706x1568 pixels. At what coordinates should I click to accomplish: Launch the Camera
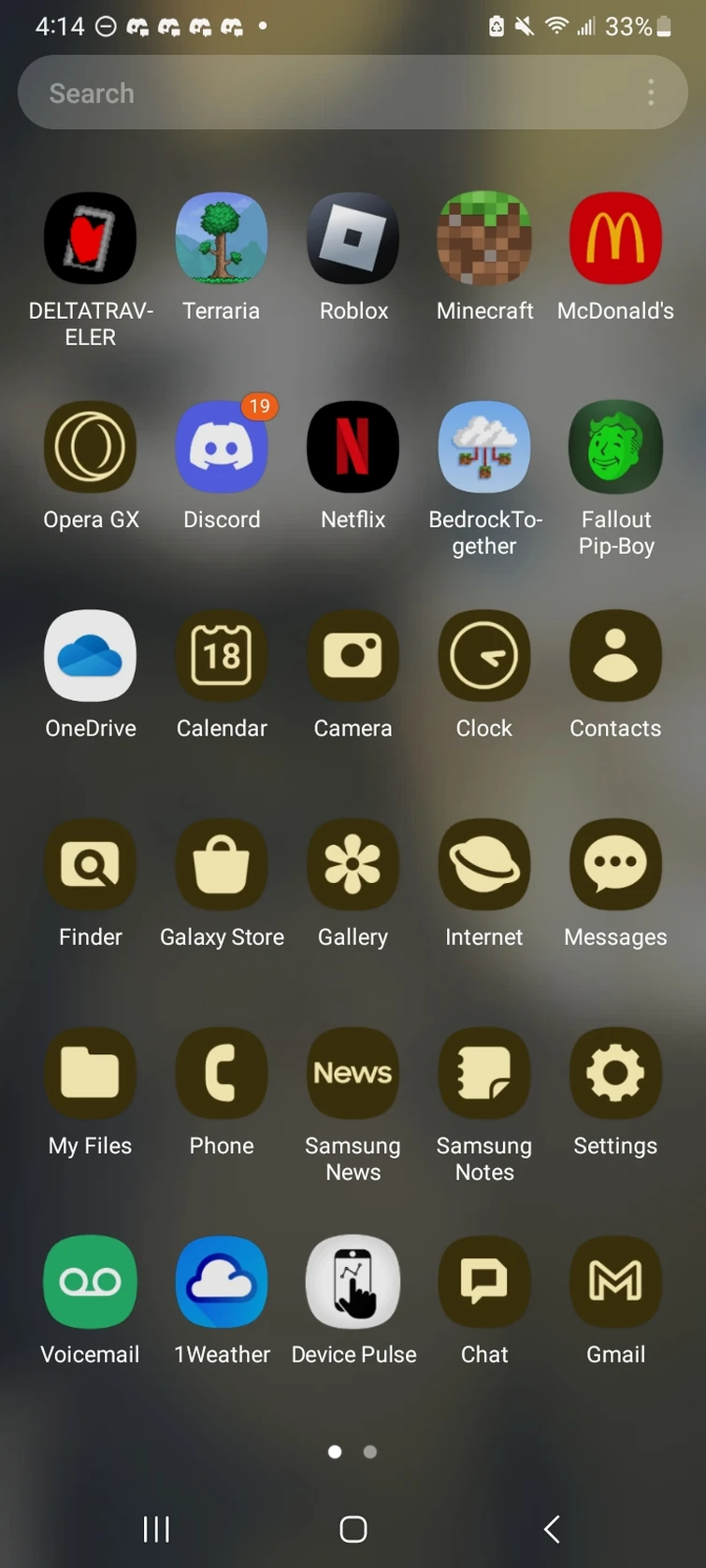353,656
